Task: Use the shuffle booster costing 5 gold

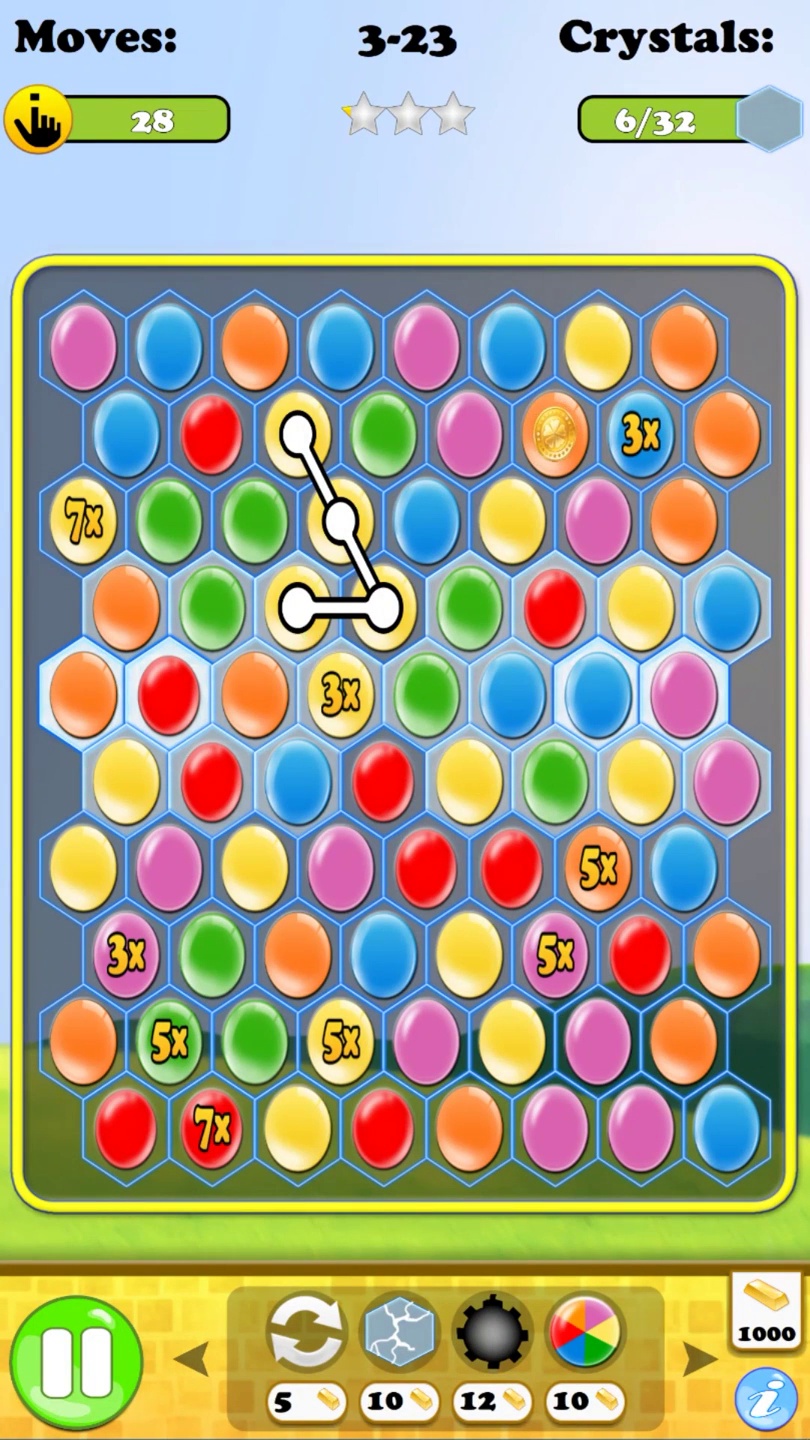Action: click(x=306, y=1332)
